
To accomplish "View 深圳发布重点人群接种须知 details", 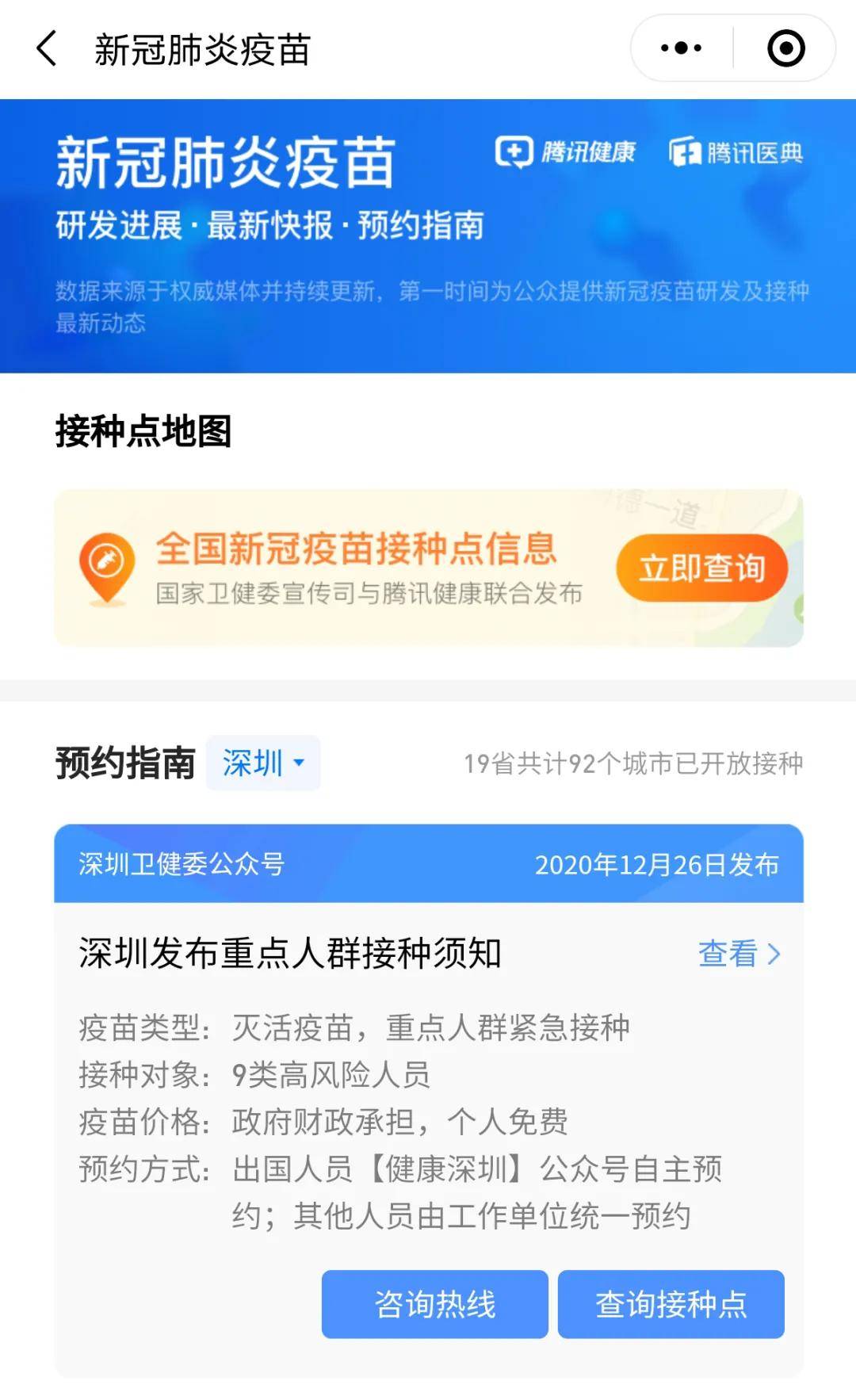I will (x=739, y=953).
